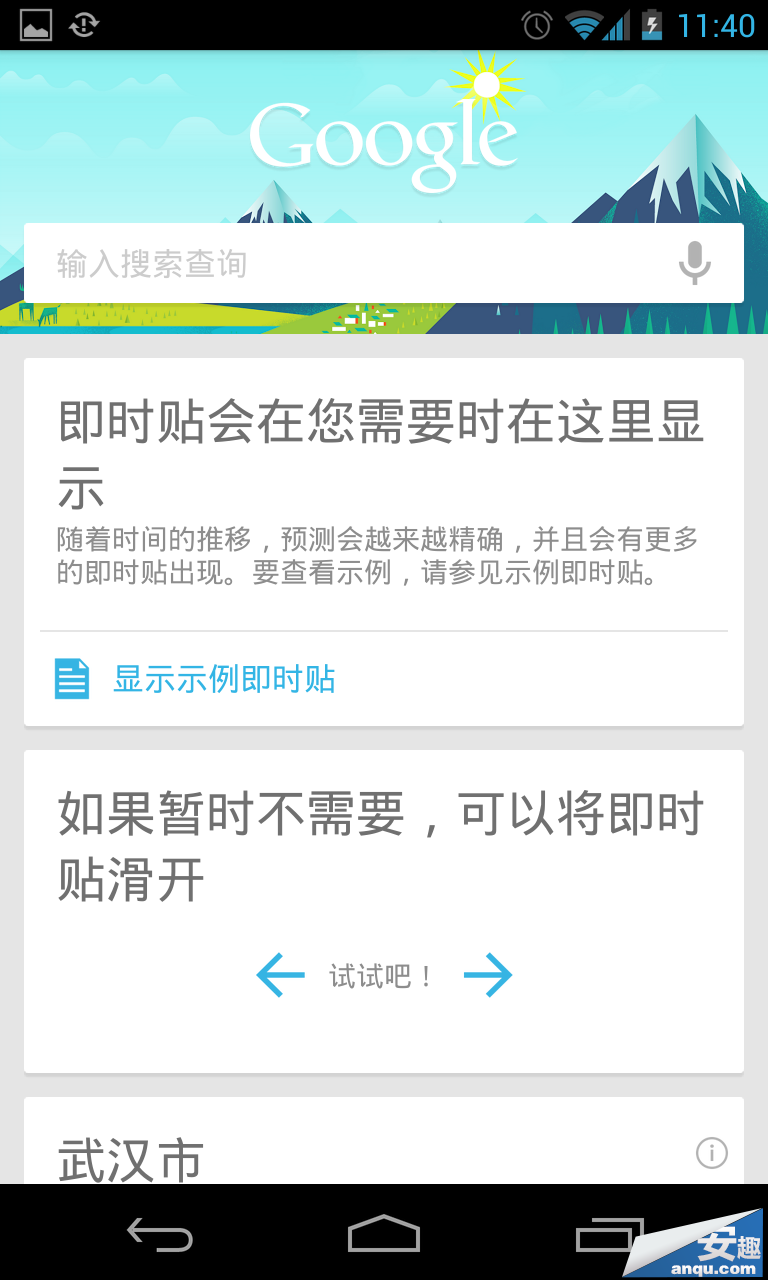
Task: Open the 武汉市 card
Action: tap(130, 1160)
